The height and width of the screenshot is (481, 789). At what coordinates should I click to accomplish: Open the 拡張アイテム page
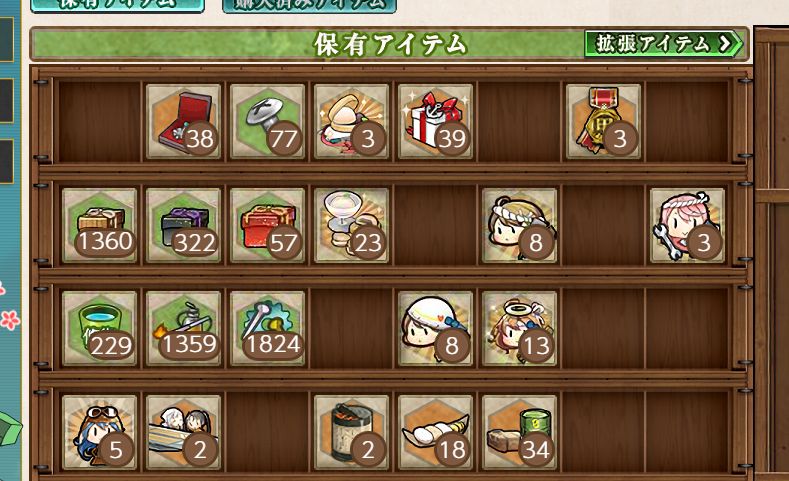click(x=664, y=43)
